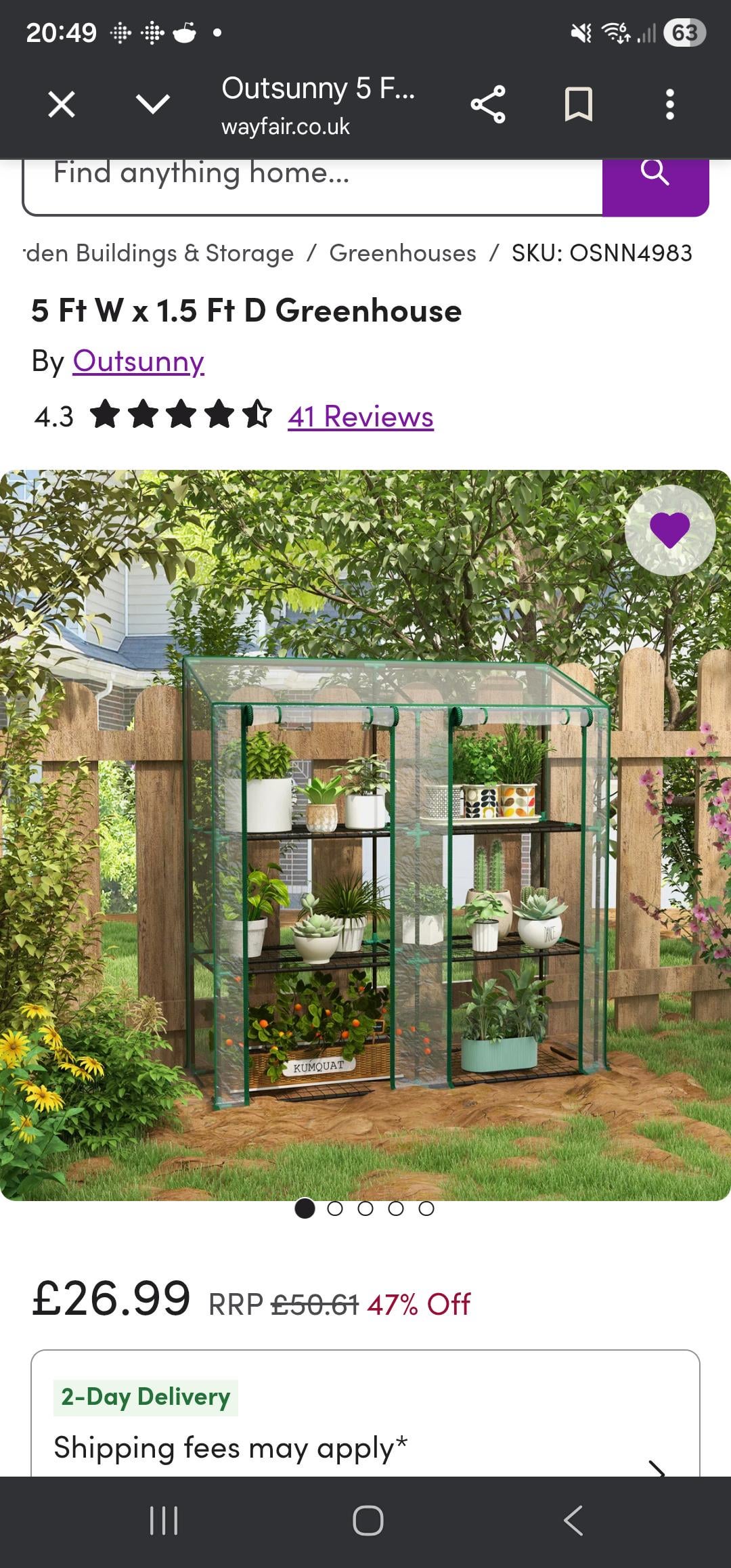Close the browser tab
Screen dimensions: 731x1568
click(62, 105)
